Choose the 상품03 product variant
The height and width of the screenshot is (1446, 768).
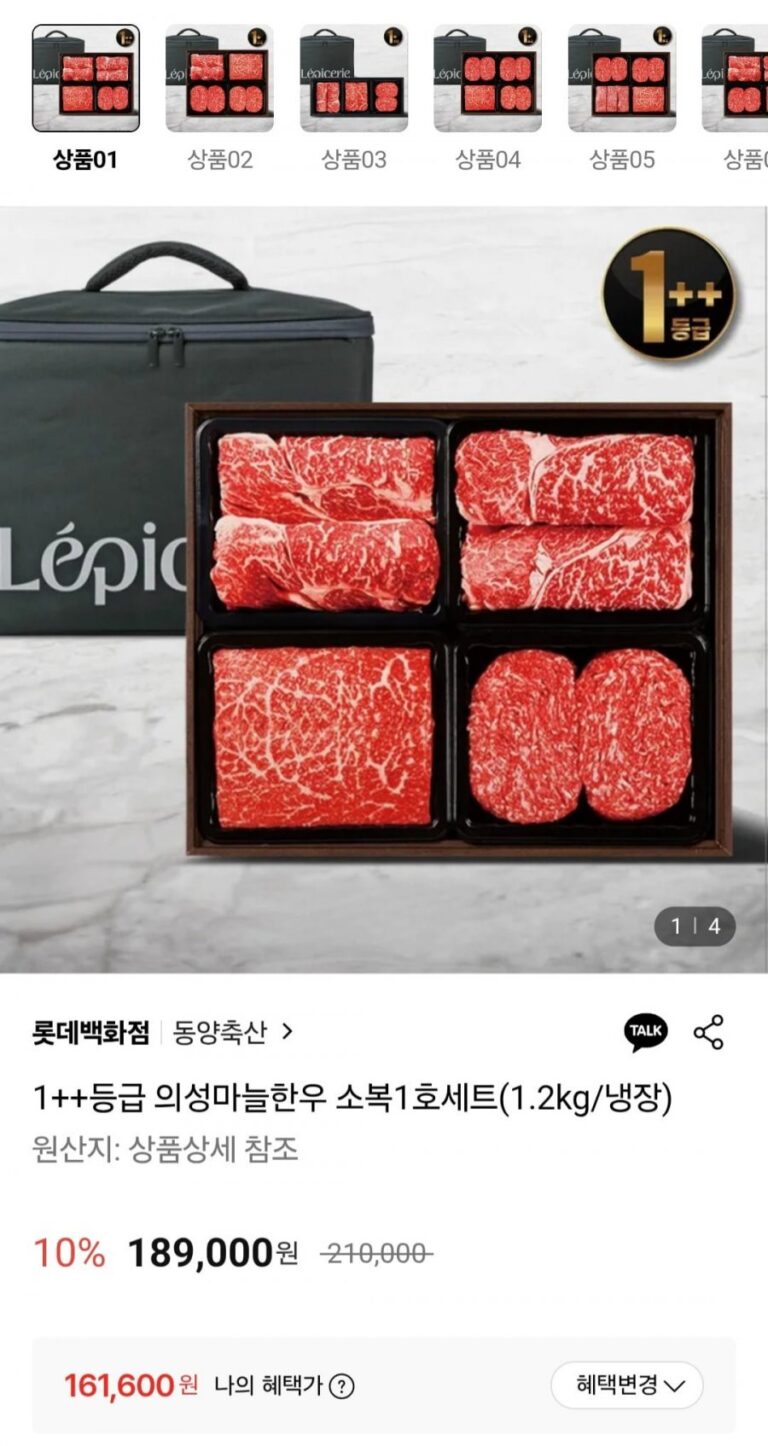click(354, 79)
